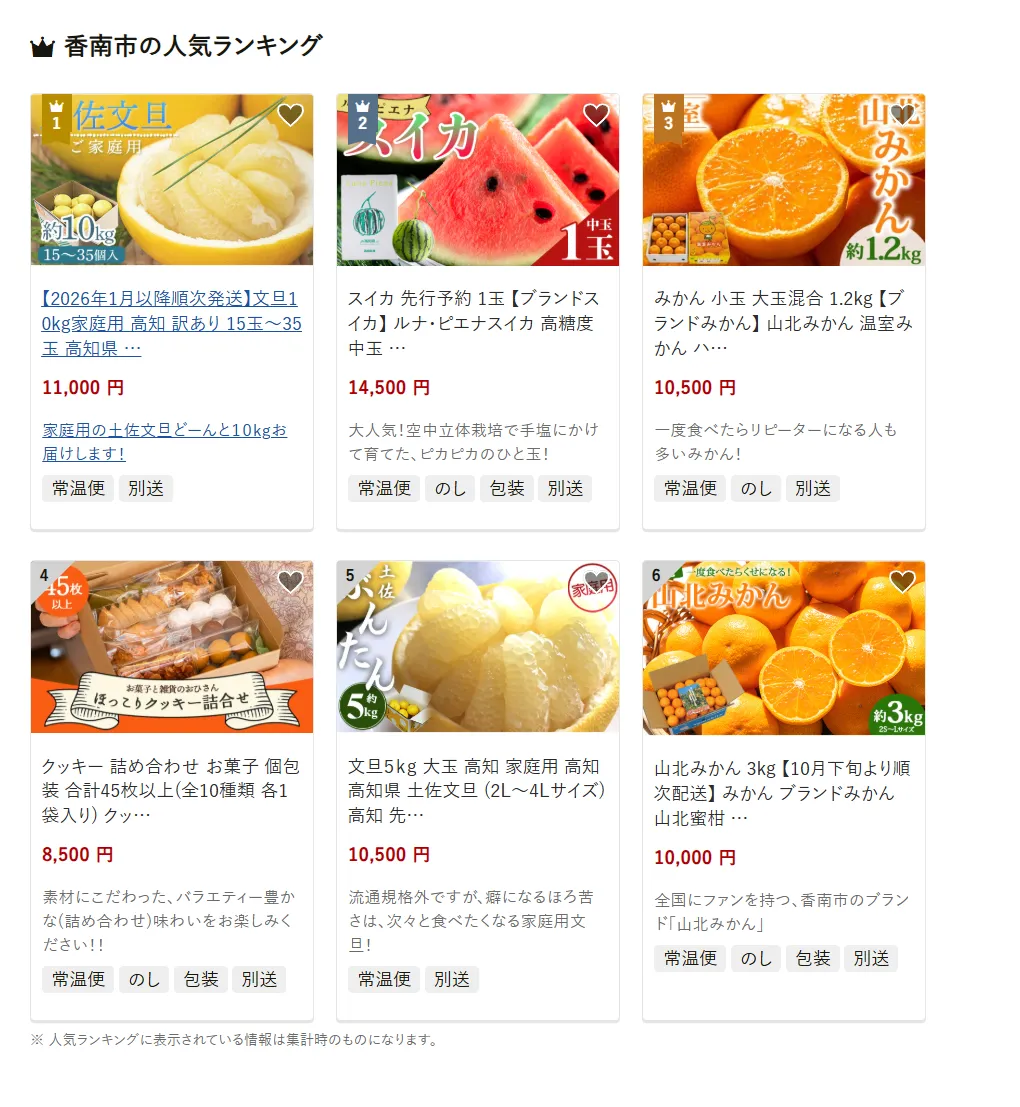Image resolution: width=1020 pixels, height=1107 pixels.
Task: Favorite the rank 4 cookie assortment item
Action: (290, 581)
